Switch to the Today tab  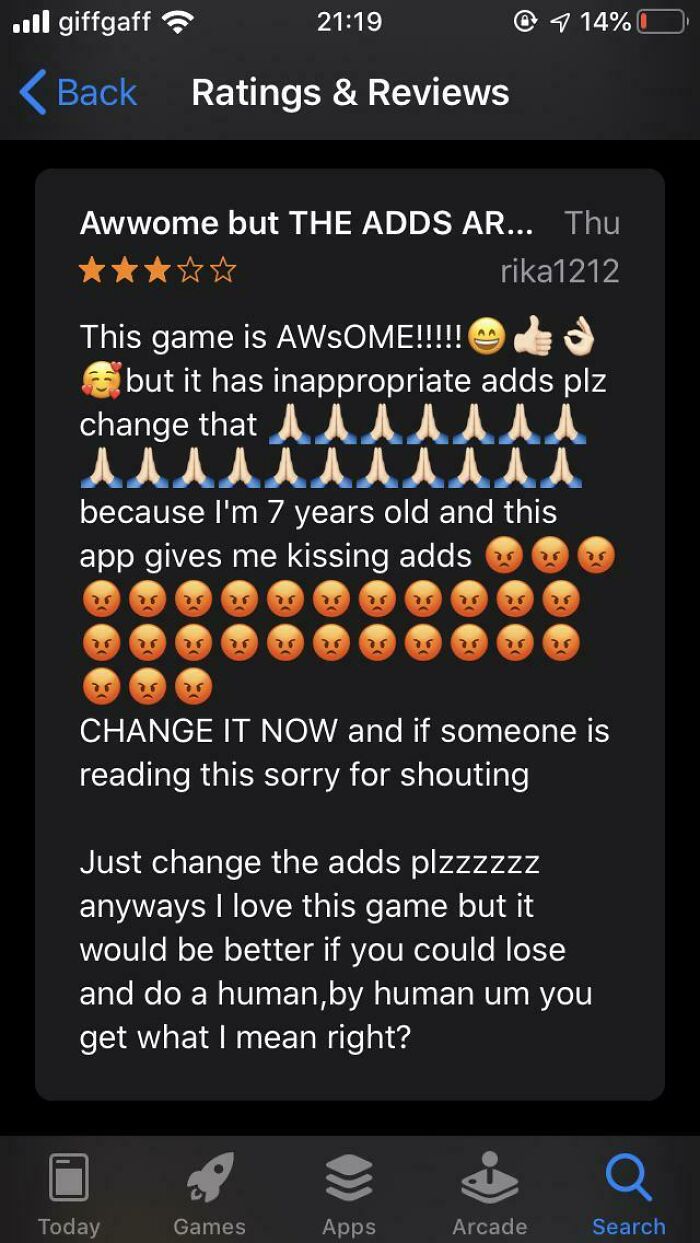69,1193
